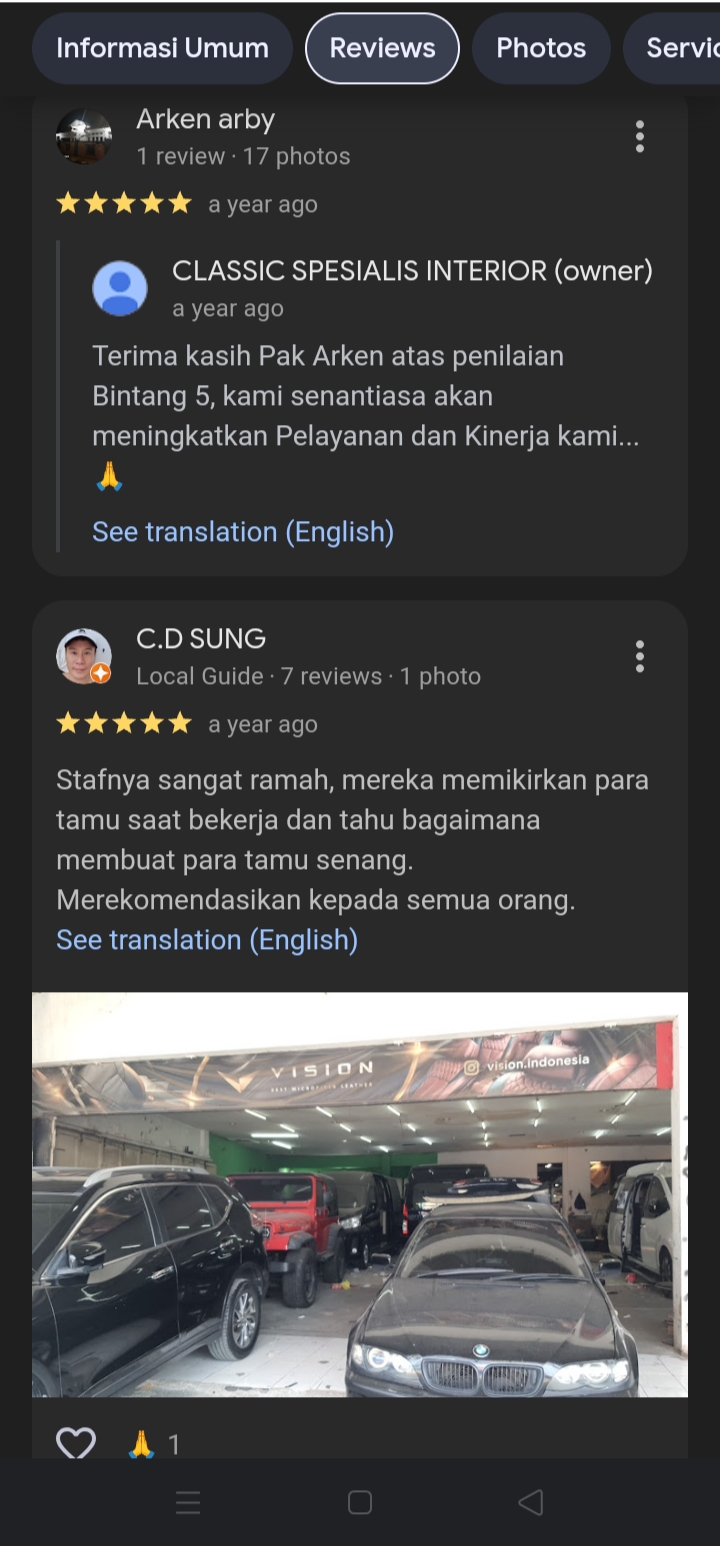The width and height of the screenshot is (720, 1546).
Task: Open recent apps from the navigation bar
Action: 188,1502
